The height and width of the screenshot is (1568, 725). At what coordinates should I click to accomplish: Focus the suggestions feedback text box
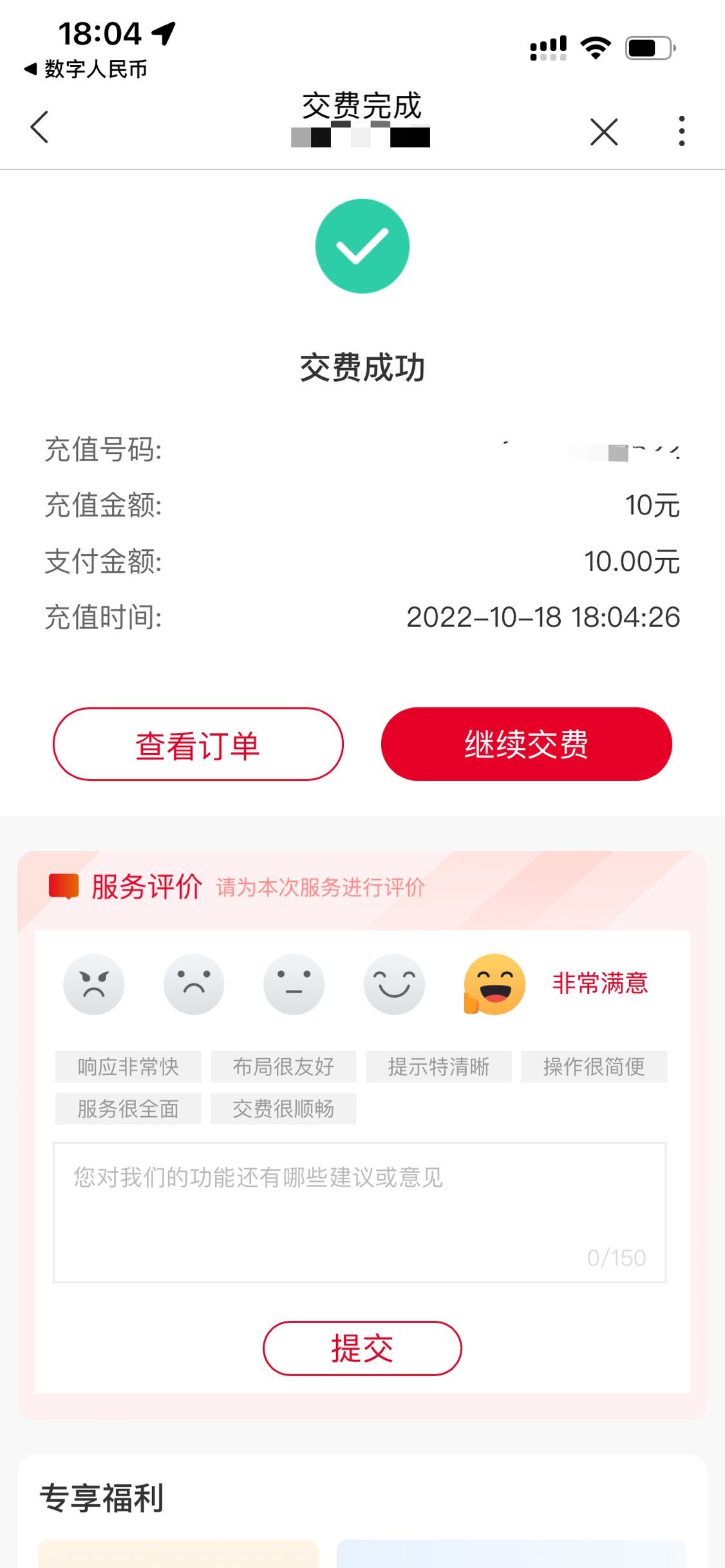tap(359, 1213)
